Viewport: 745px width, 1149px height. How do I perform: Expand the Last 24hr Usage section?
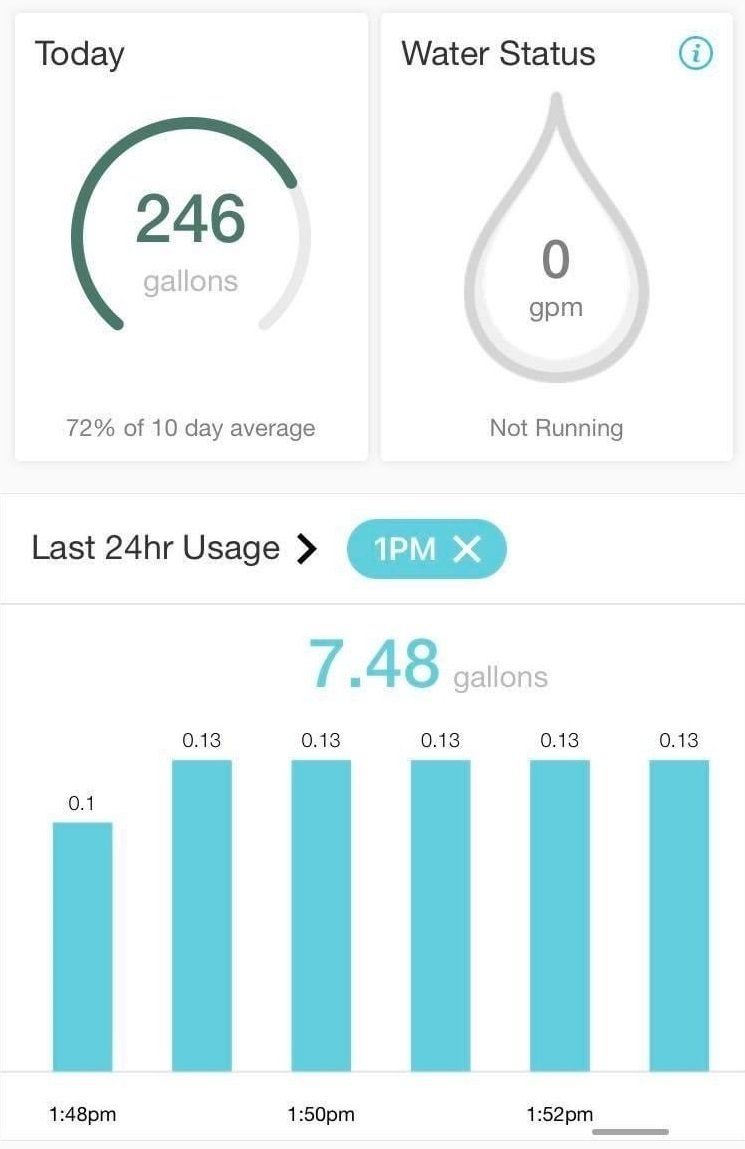(x=307, y=548)
